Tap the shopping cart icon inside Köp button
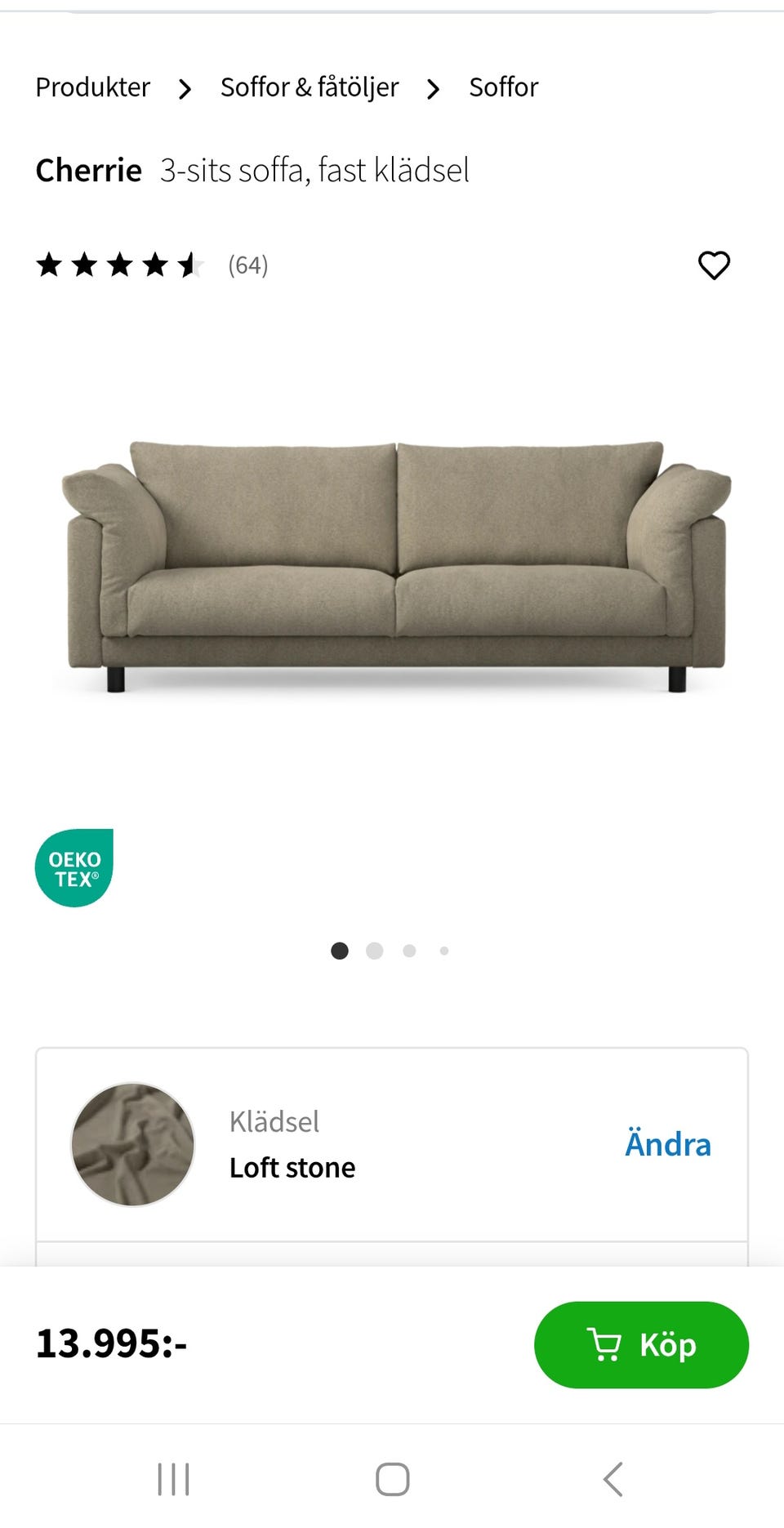This screenshot has width=784, height=1528. pyautogui.click(x=606, y=1344)
